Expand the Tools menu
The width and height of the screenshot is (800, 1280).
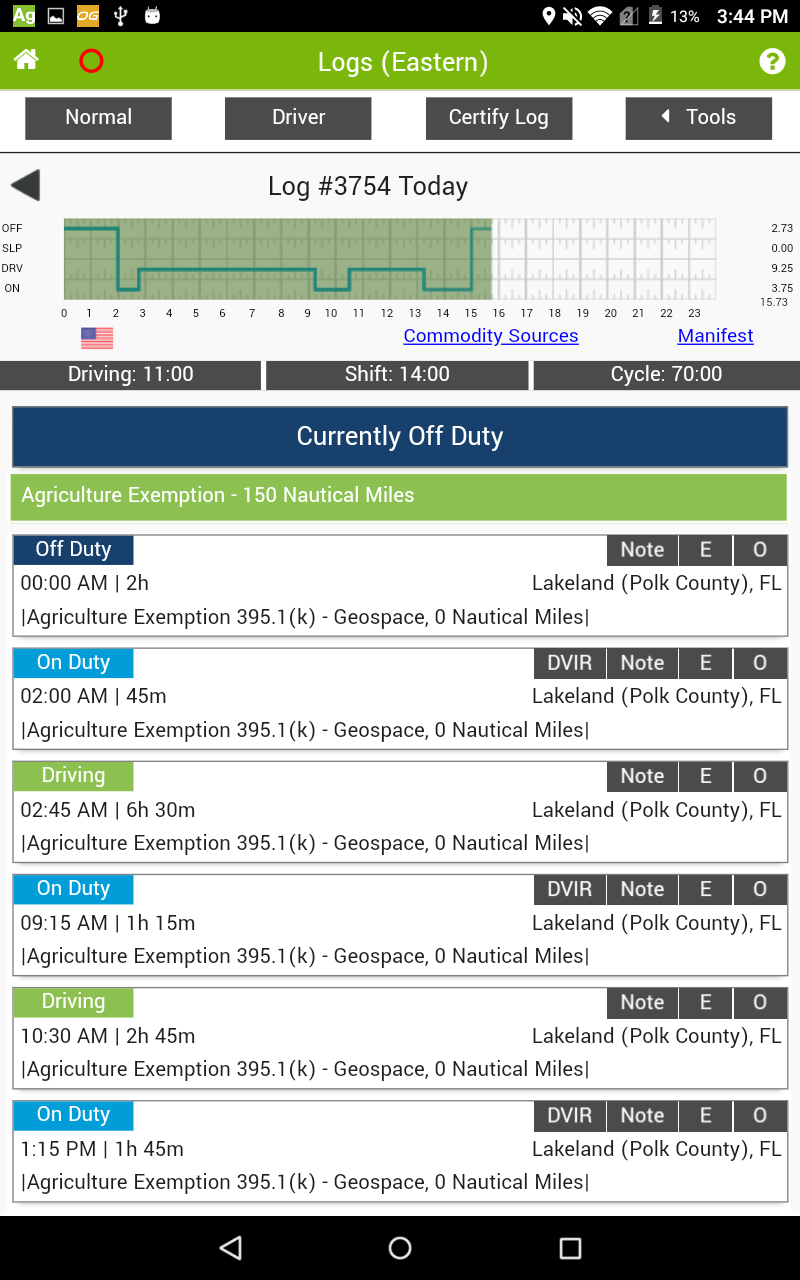tap(699, 118)
